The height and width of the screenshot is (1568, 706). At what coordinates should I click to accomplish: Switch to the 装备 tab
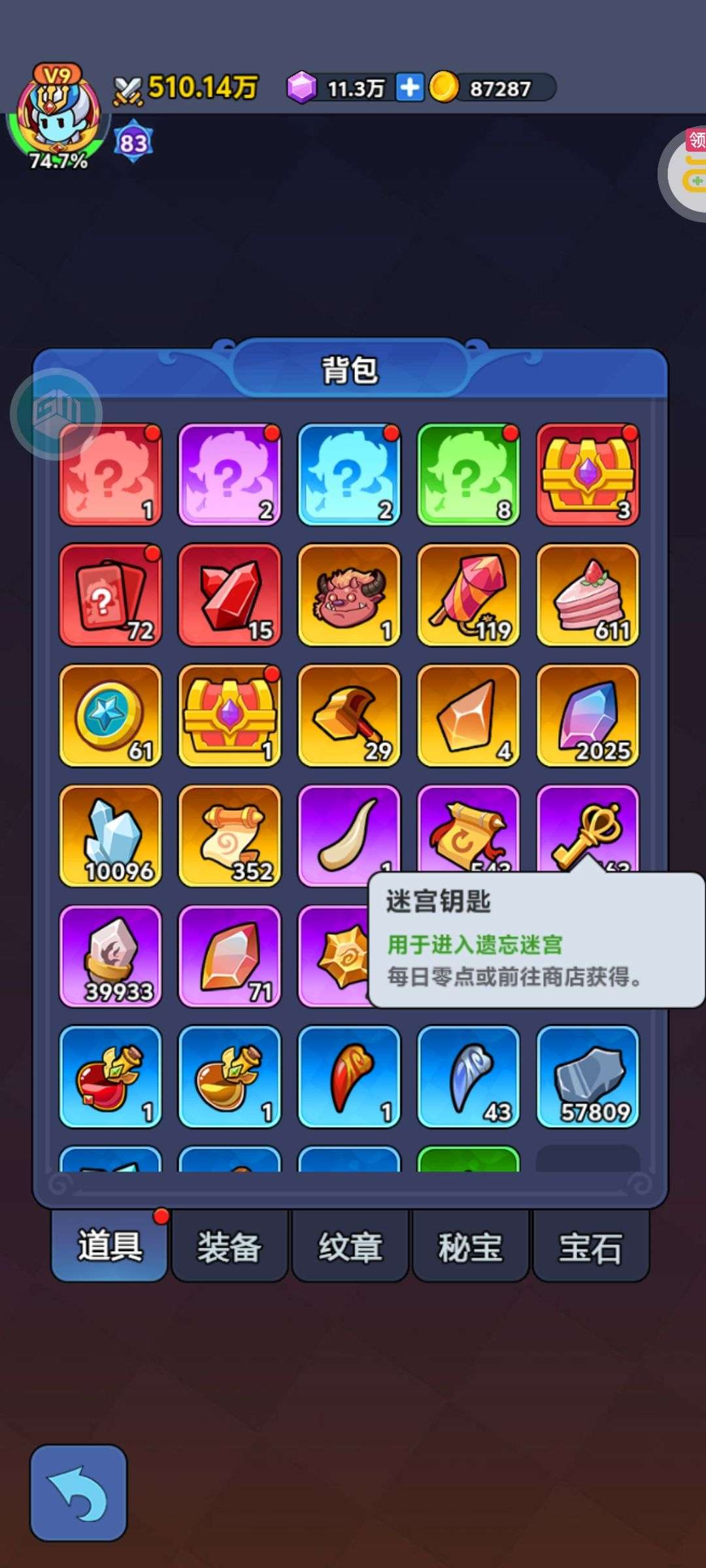229,1247
